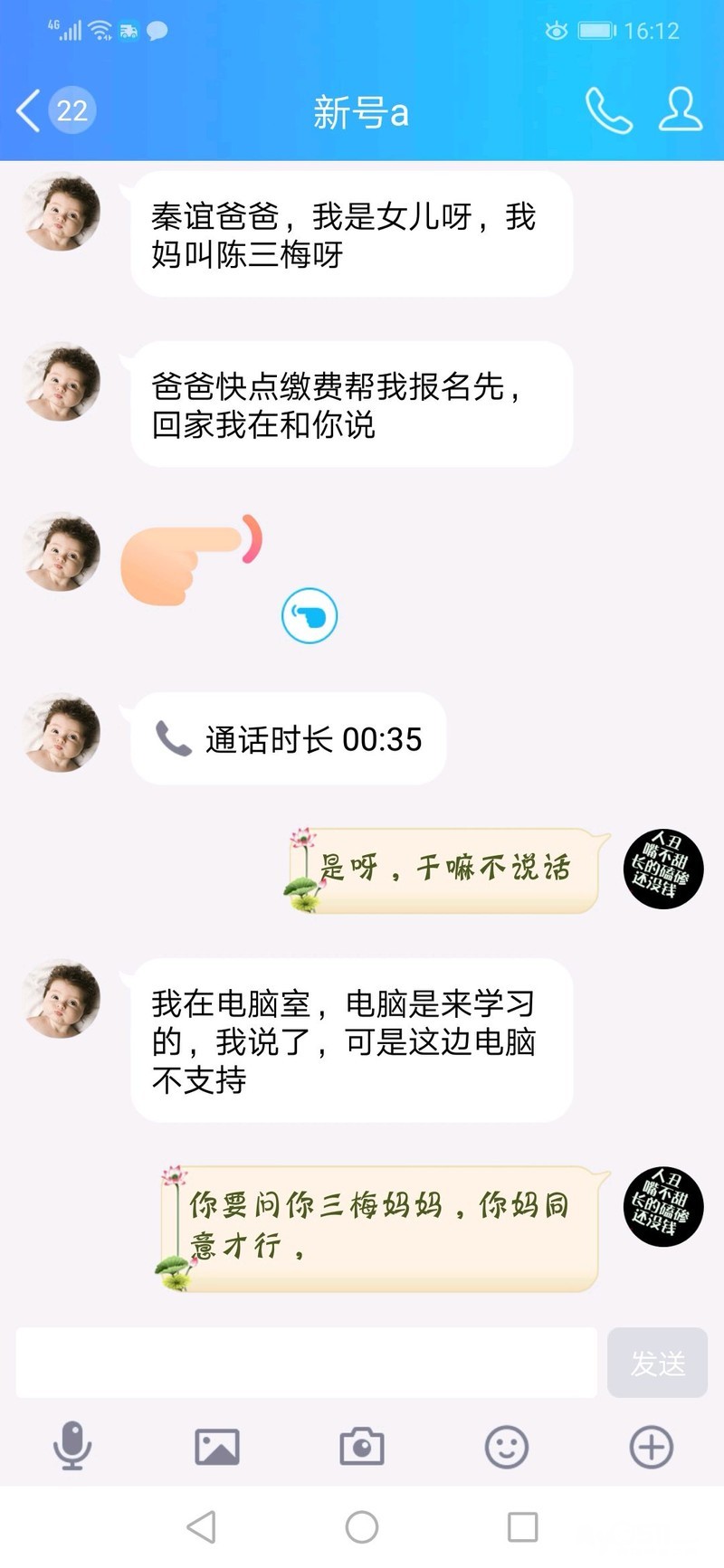The image size is (724, 1568).
Task: Open the plus menu for more options
Action: (x=652, y=1446)
